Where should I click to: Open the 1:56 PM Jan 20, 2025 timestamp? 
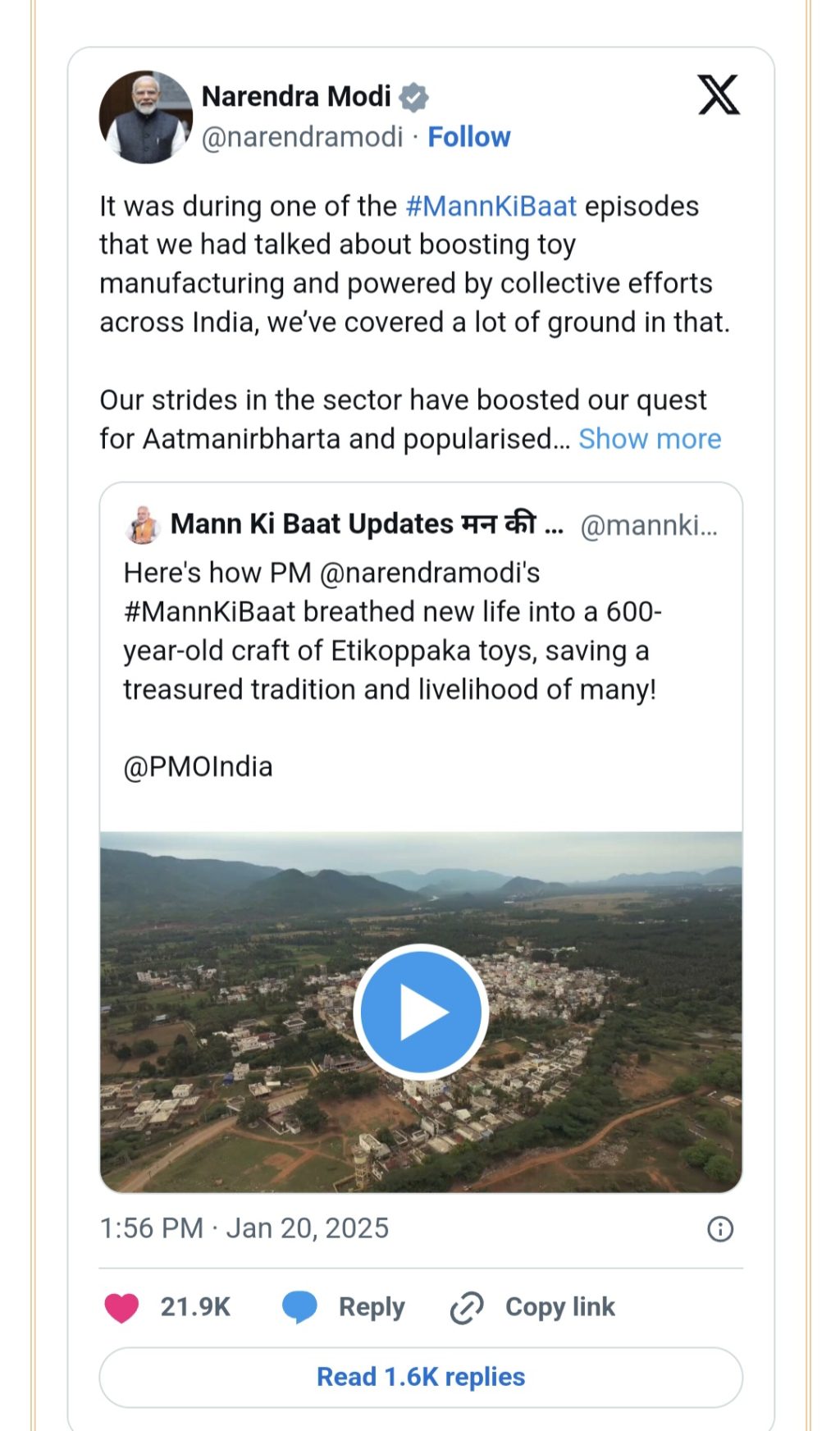coord(244,1228)
